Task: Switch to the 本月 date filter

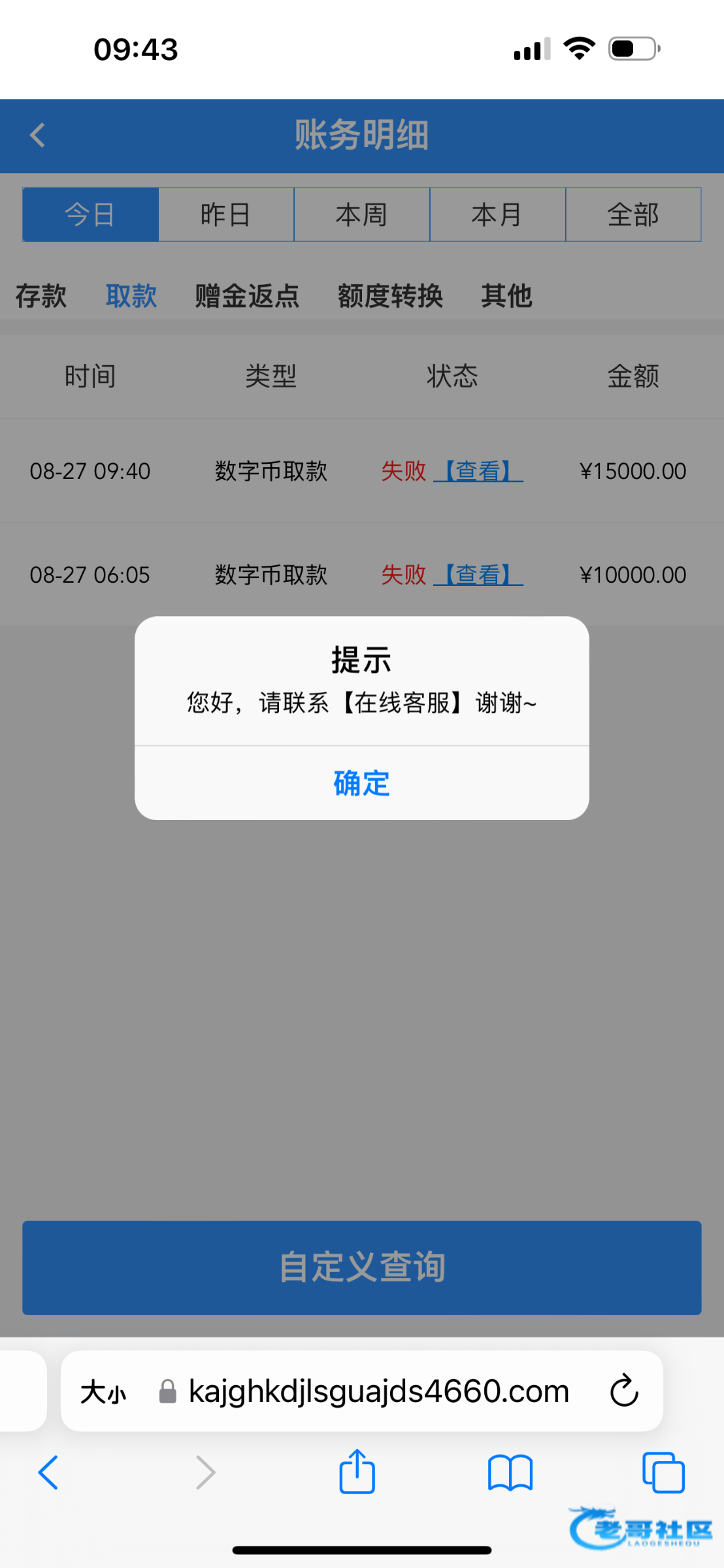Action: tap(497, 214)
